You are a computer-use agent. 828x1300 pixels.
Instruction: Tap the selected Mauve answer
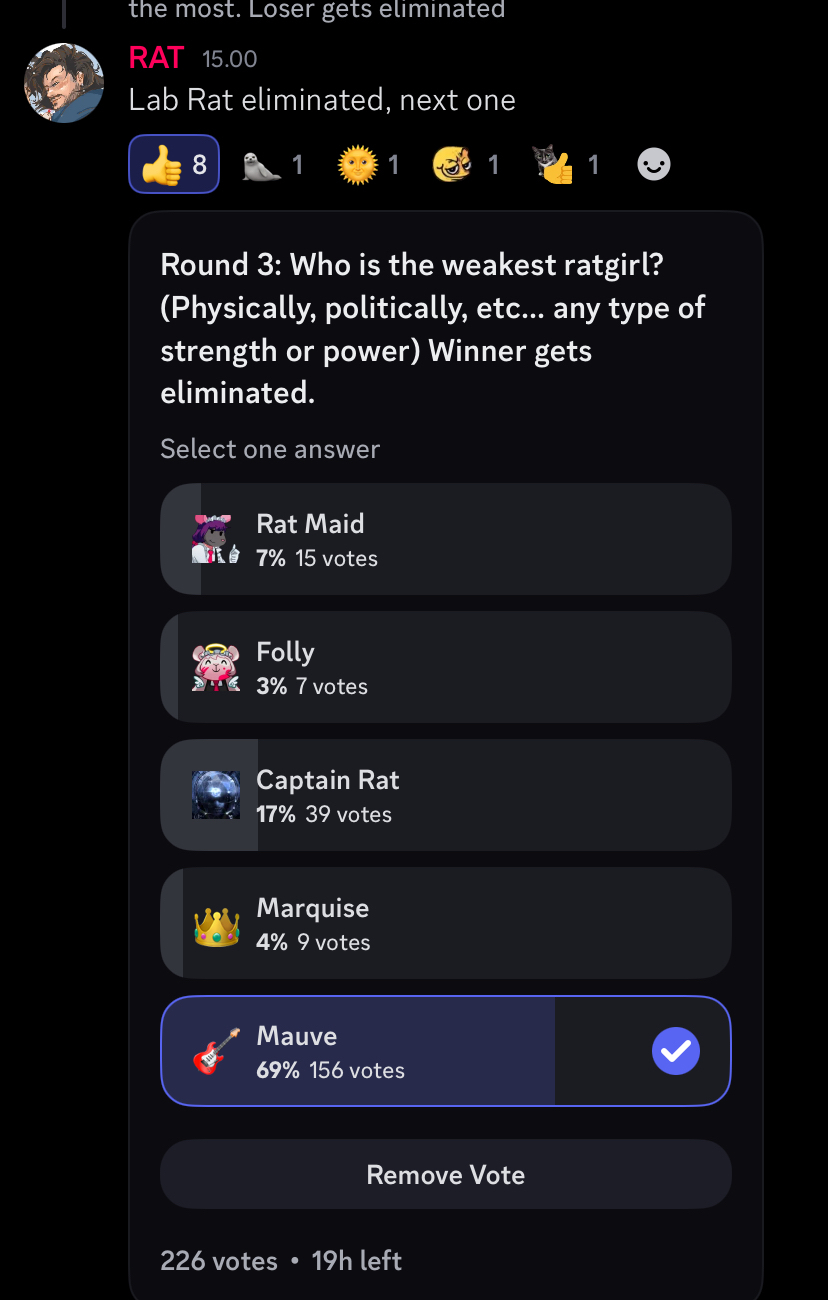click(445, 1051)
